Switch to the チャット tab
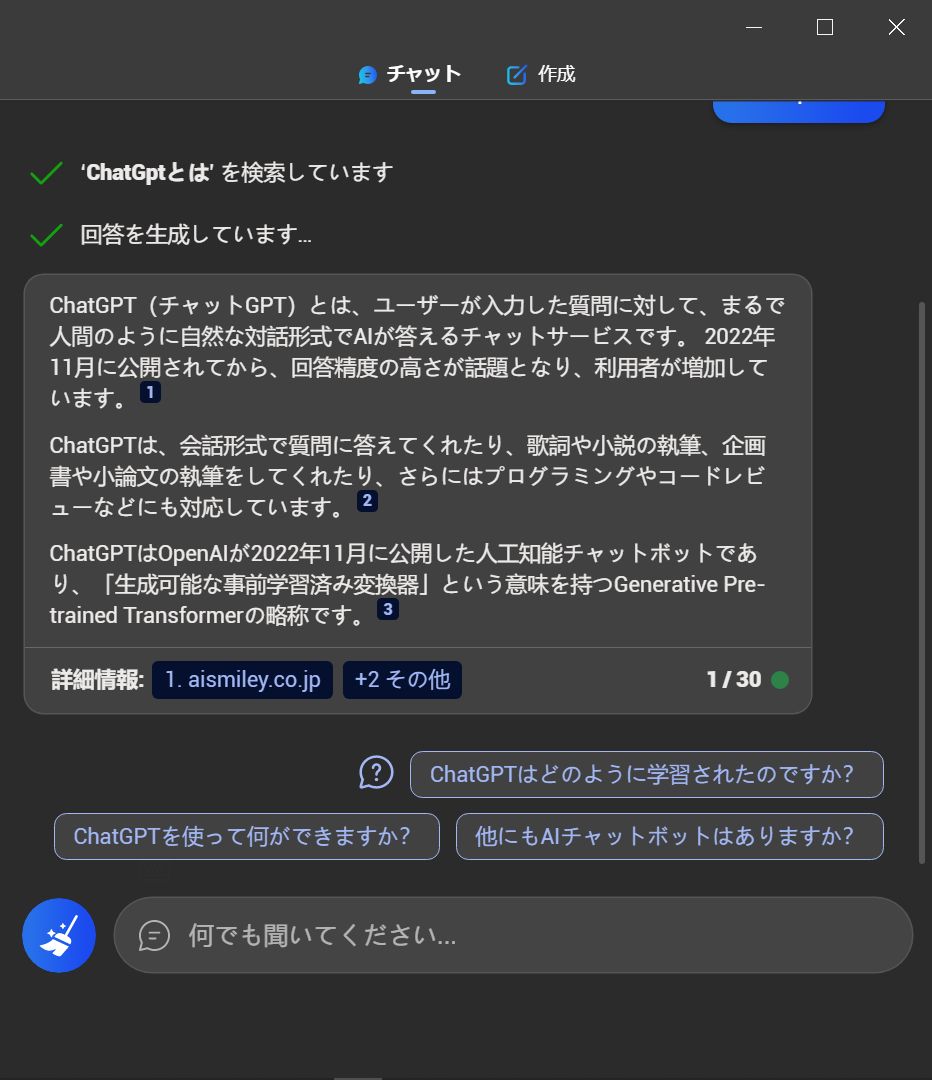932x1080 pixels. pyautogui.click(x=410, y=74)
